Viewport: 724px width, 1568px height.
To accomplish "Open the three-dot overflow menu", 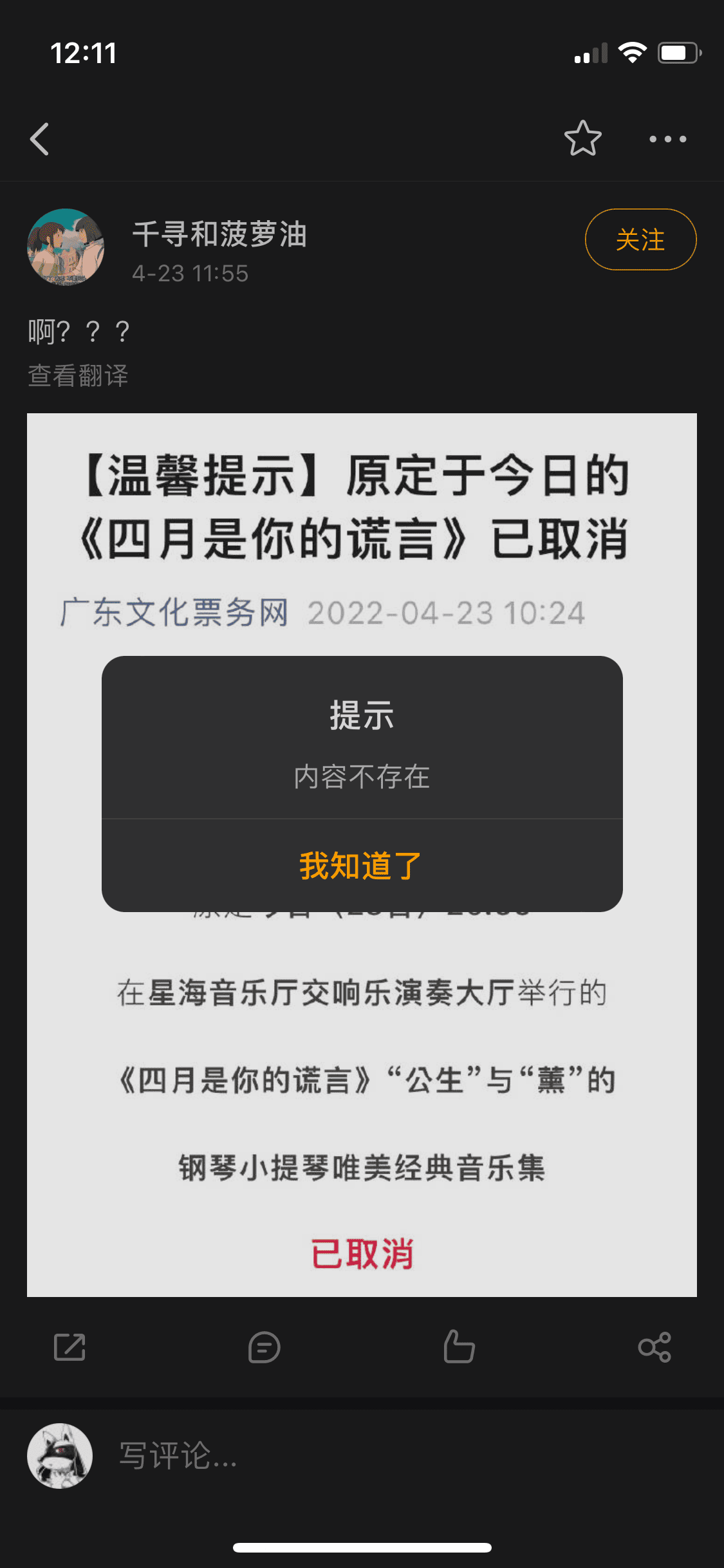I will click(667, 139).
